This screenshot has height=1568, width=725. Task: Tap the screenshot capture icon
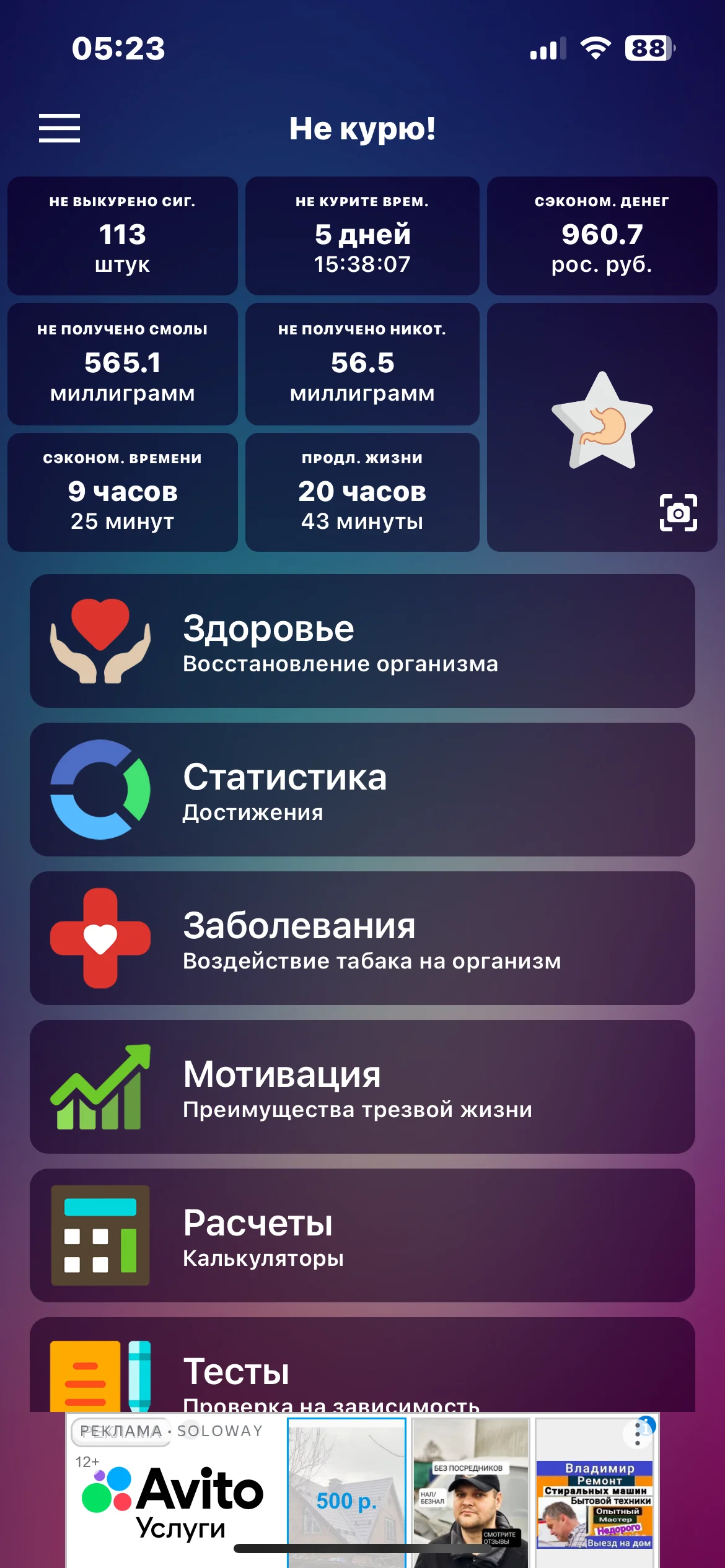click(678, 513)
